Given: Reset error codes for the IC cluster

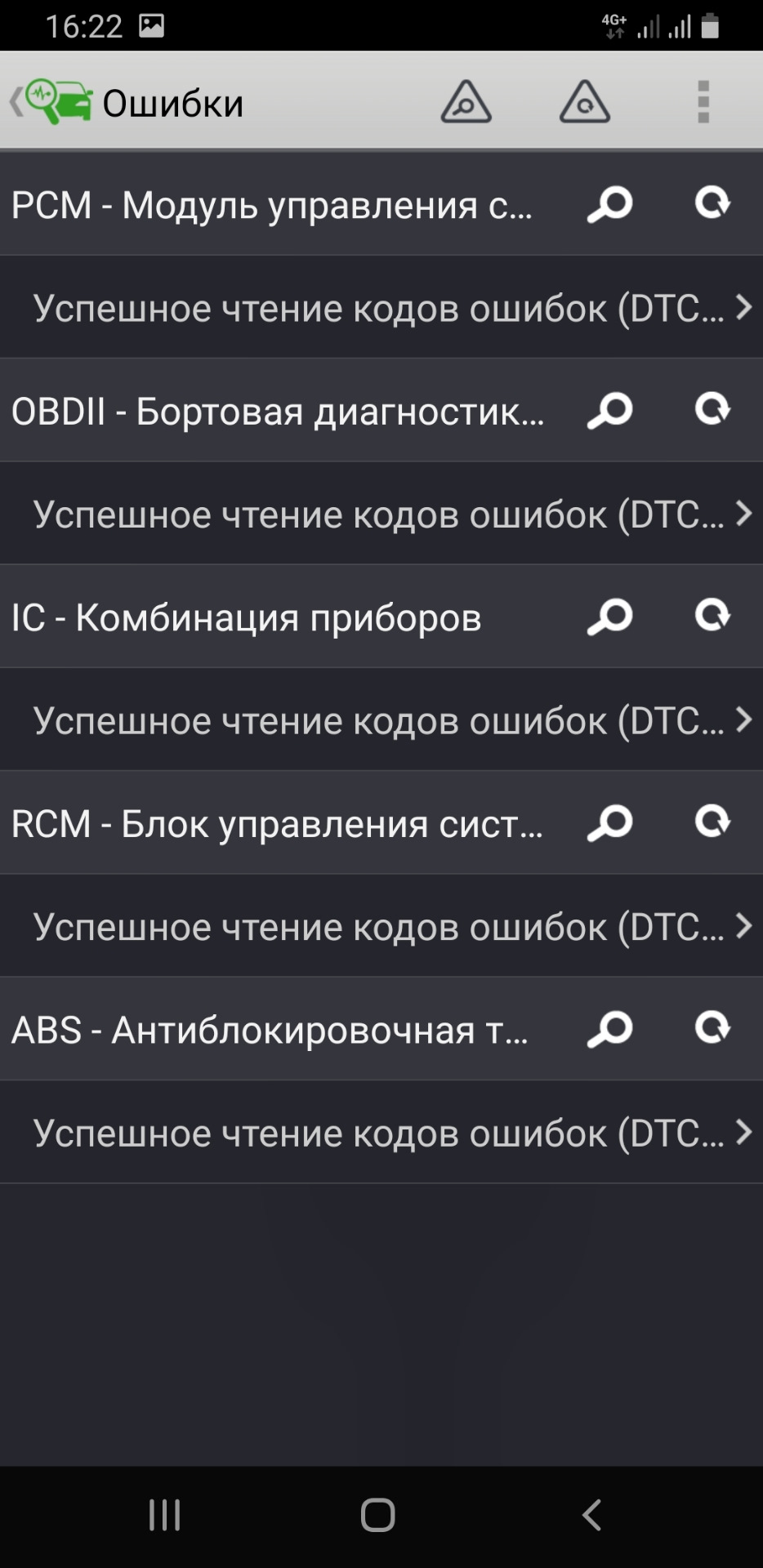Looking at the screenshot, I should 712,617.
